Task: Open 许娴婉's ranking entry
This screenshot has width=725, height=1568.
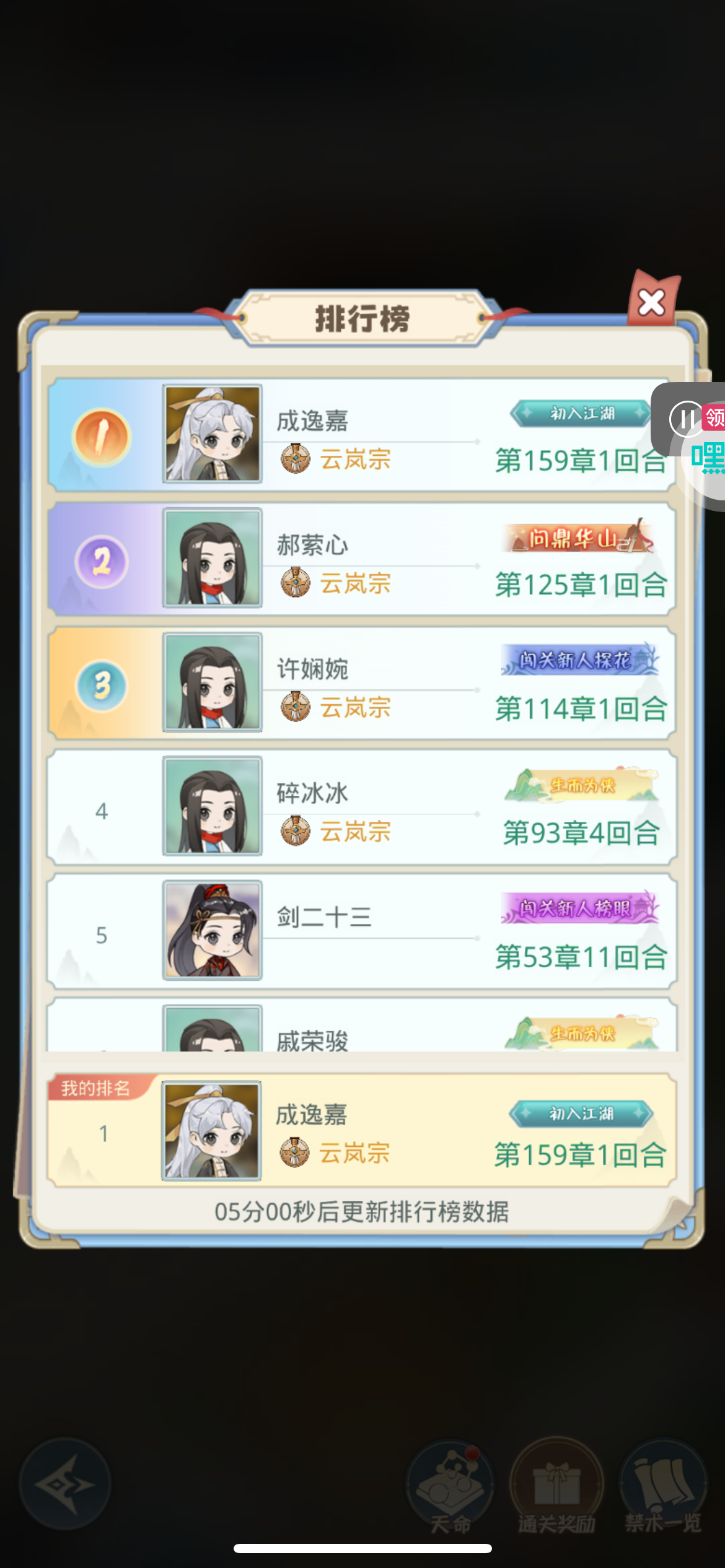Action: click(361, 682)
